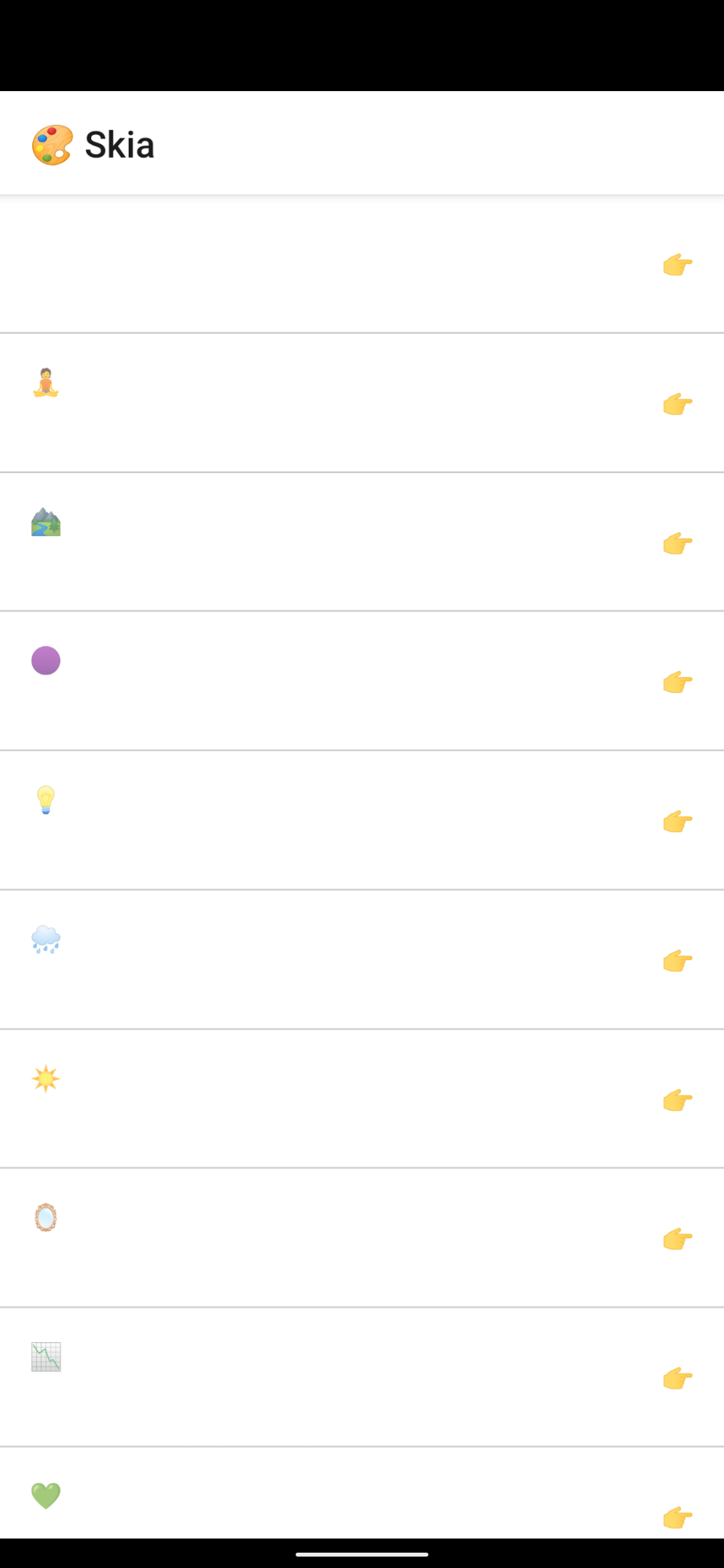The image size is (724, 1568).
Task: Open the row with the meditating person emoji
Action: (362, 403)
